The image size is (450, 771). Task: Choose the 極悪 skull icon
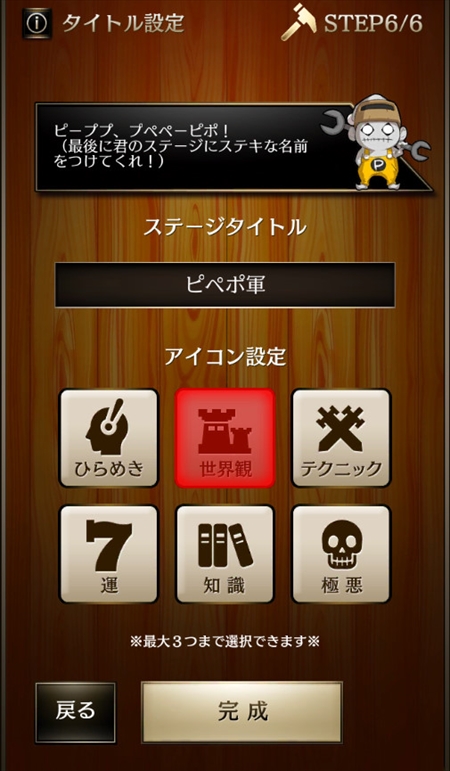[x=342, y=554]
